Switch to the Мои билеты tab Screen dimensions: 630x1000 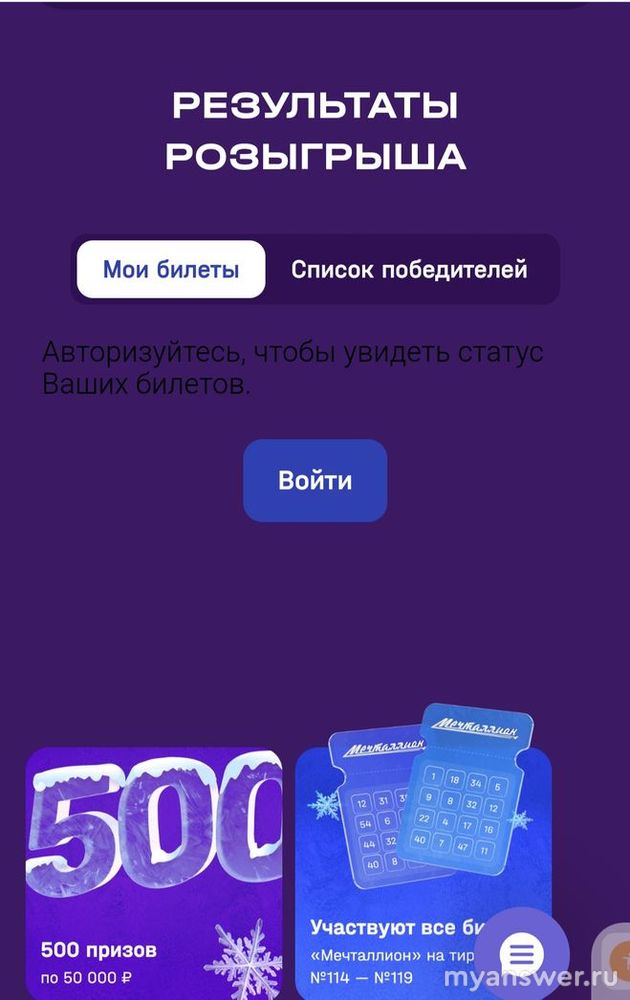(x=171, y=269)
